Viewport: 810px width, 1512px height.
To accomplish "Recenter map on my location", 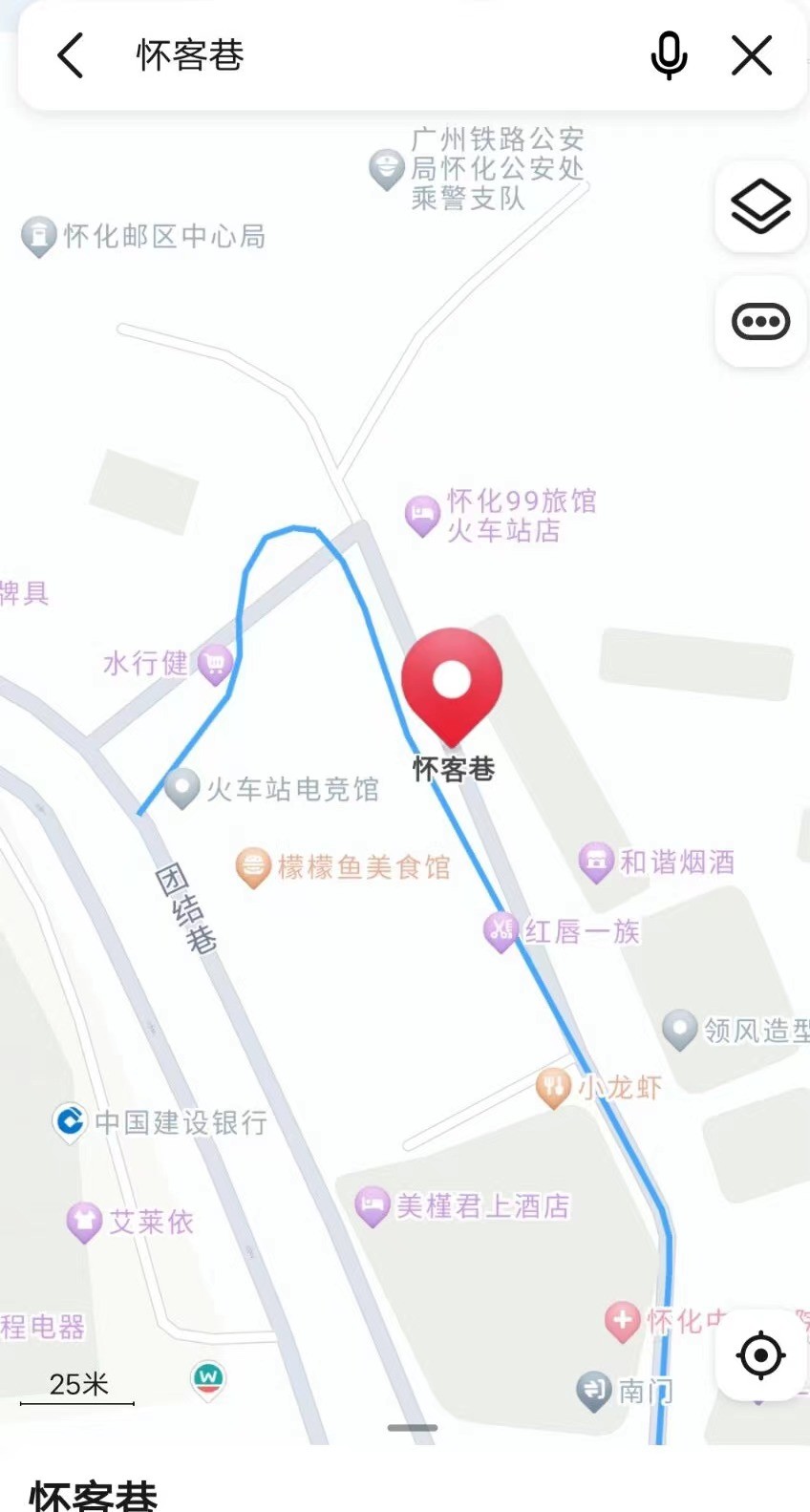I will pyautogui.click(x=760, y=1354).
